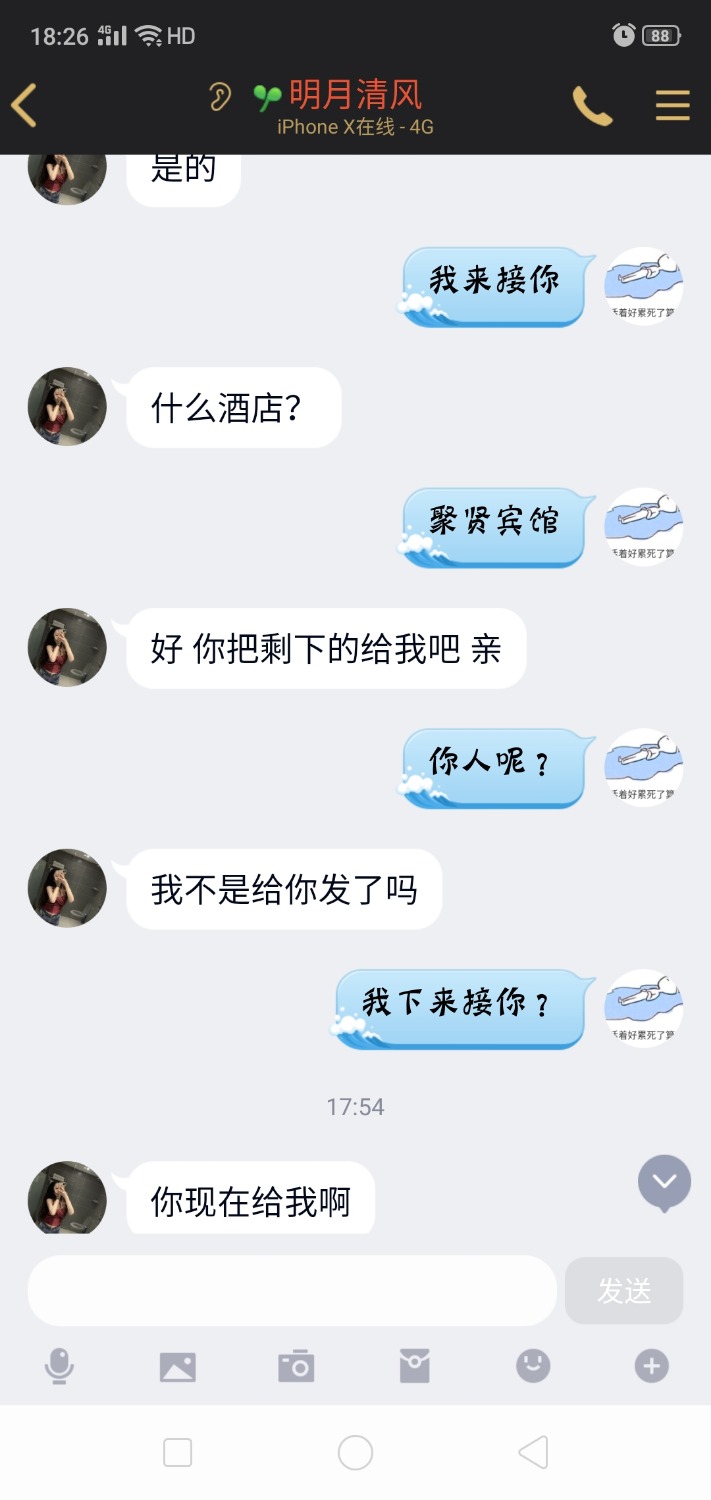Viewport: 711px width, 1500px height.
Task: Open recent apps overview
Action: [x=177, y=1452]
